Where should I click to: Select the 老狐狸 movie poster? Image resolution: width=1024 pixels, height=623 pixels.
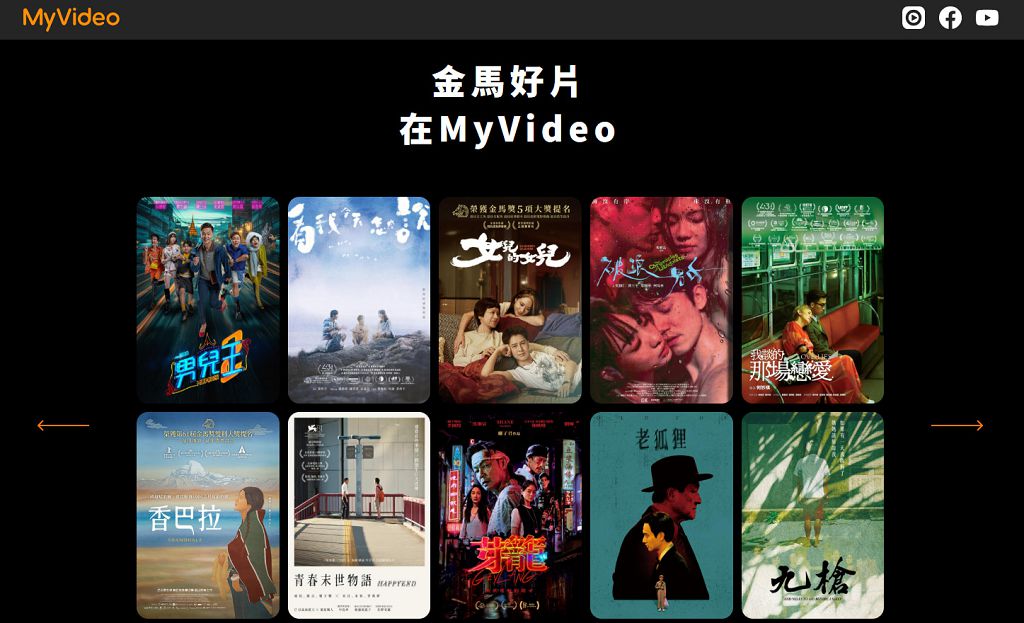click(x=661, y=515)
